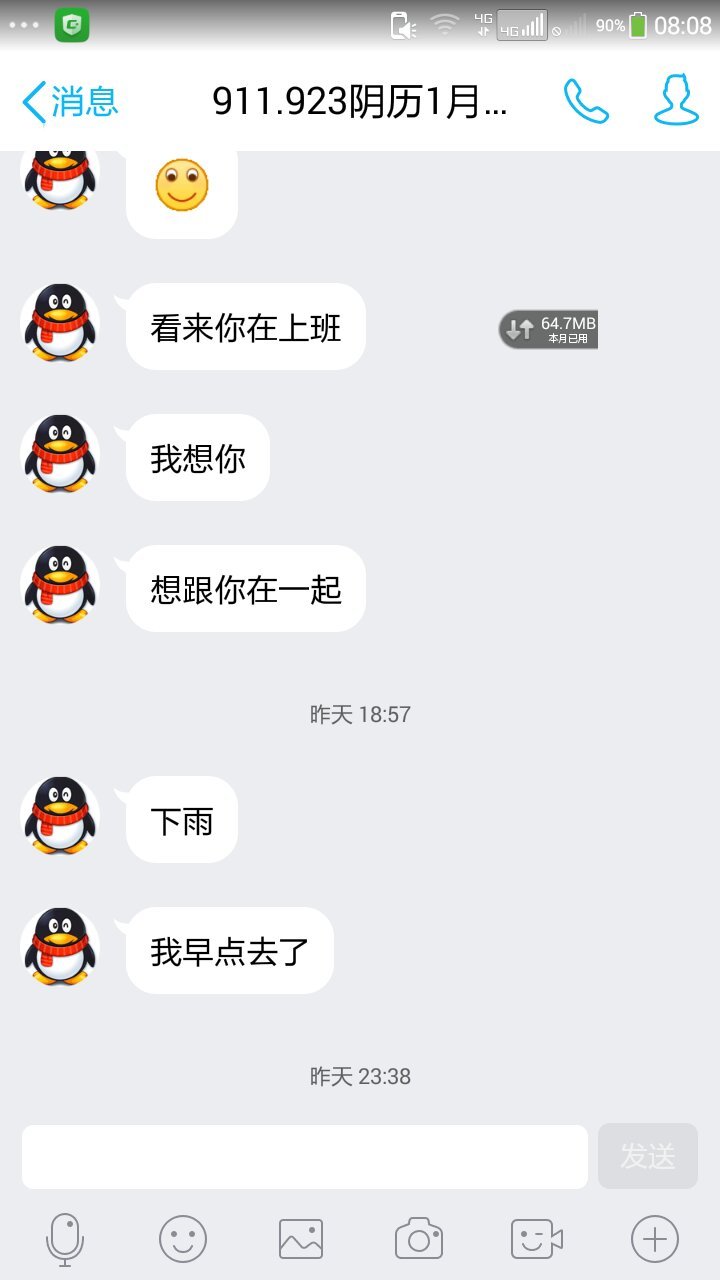The height and width of the screenshot is (1280, 720).
Task: Open the plus menu for more options
Action: 655,1240
